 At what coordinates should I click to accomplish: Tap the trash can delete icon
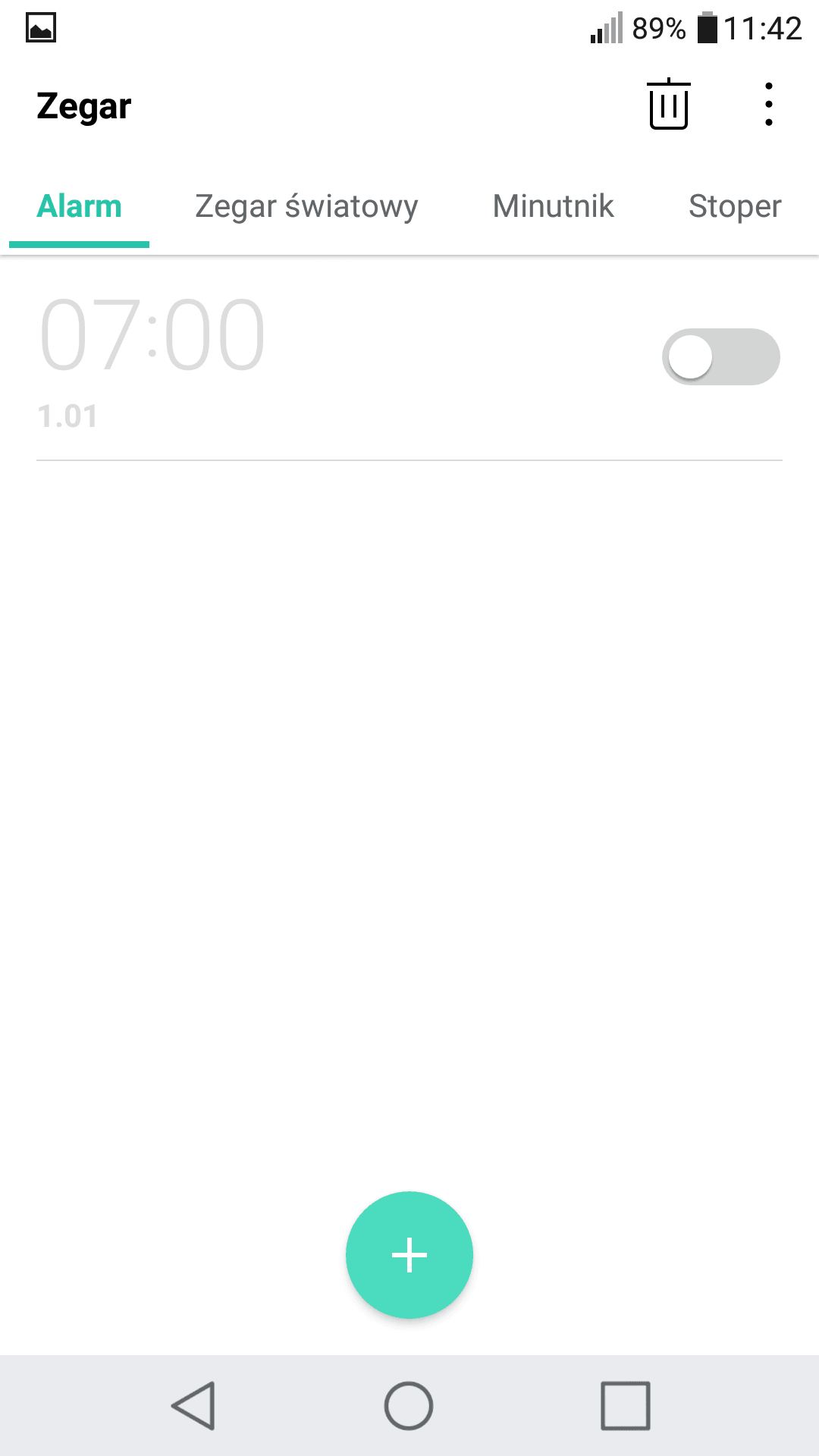668,104
